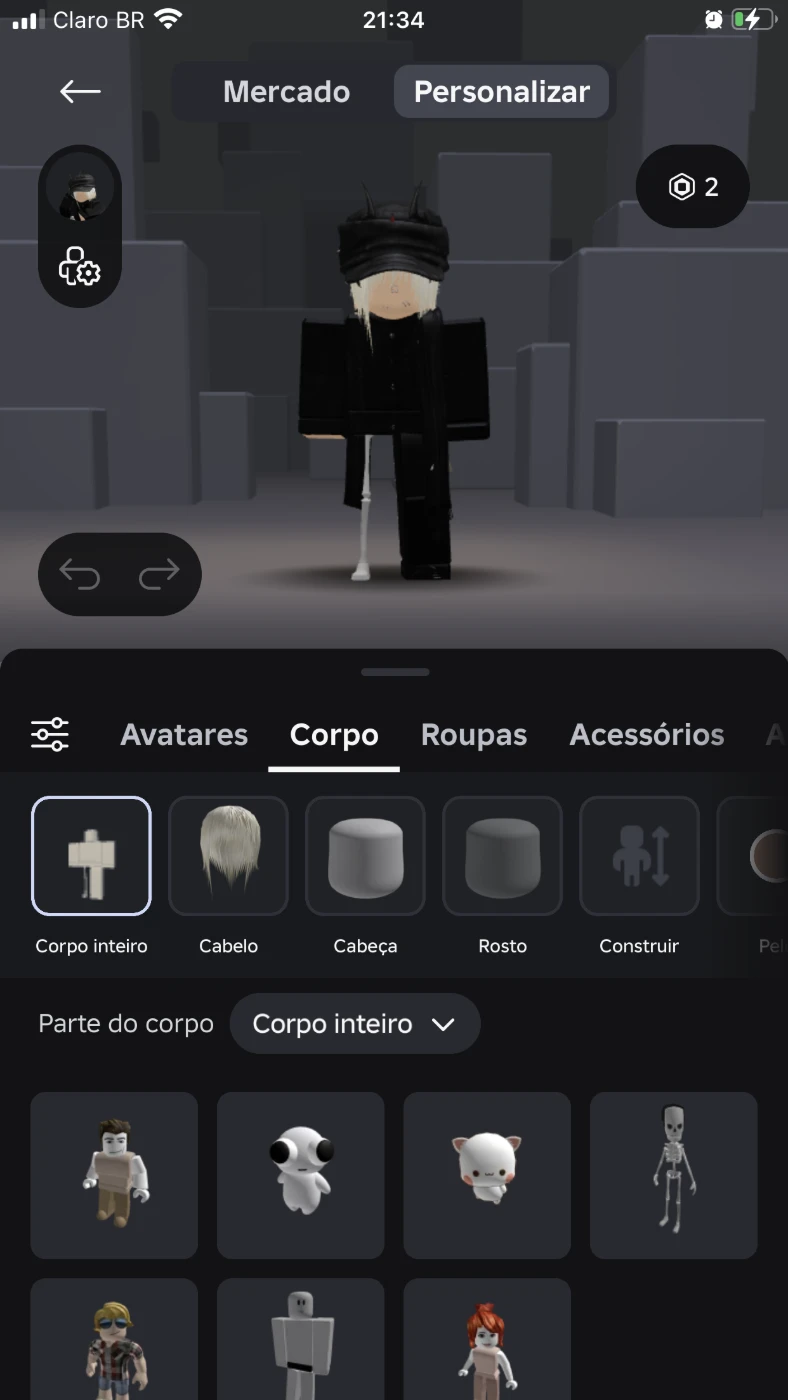Open the filter sliders icon
The width and height of the screenshot is (788, 1400).
(50, 735)
